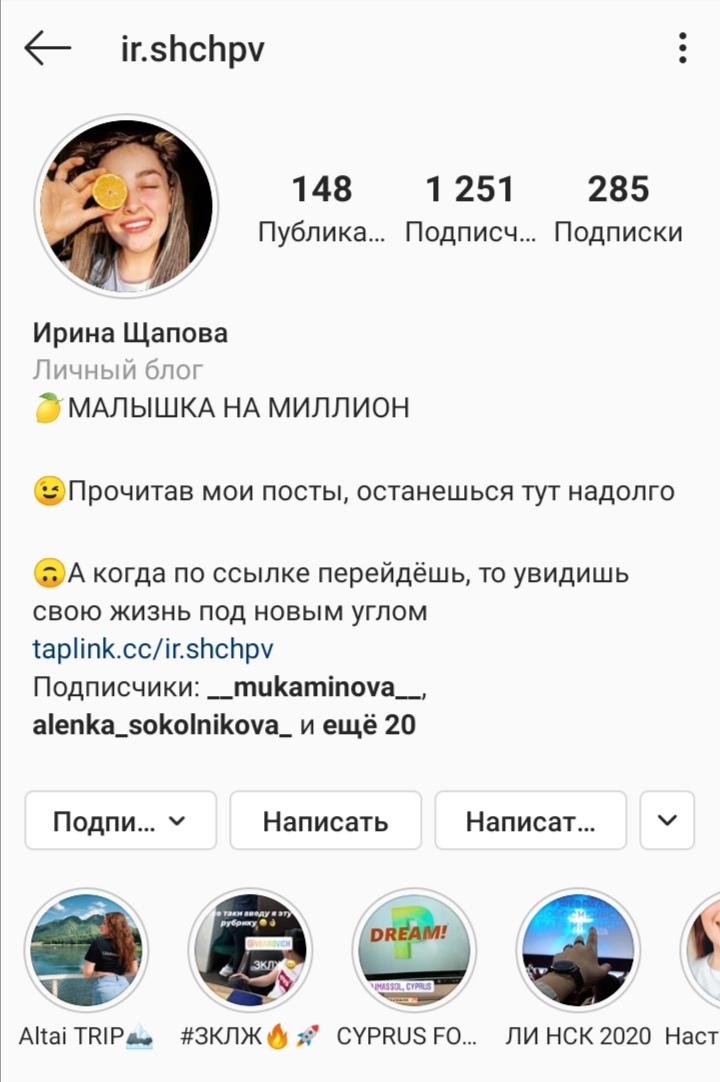The image size is (720, 1082).
Task: Open the Altai TRIP highlight
Action: [x=86, y=948]
